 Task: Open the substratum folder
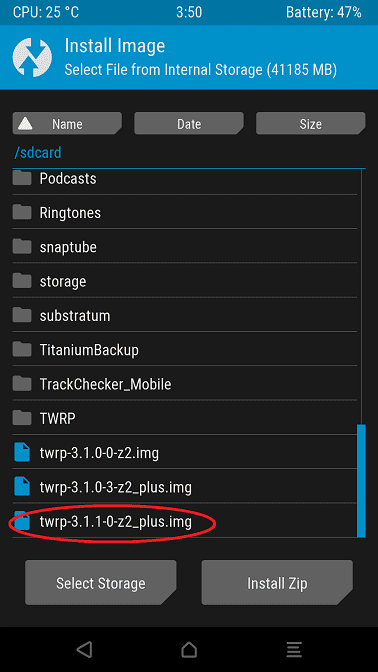(185, 315)
